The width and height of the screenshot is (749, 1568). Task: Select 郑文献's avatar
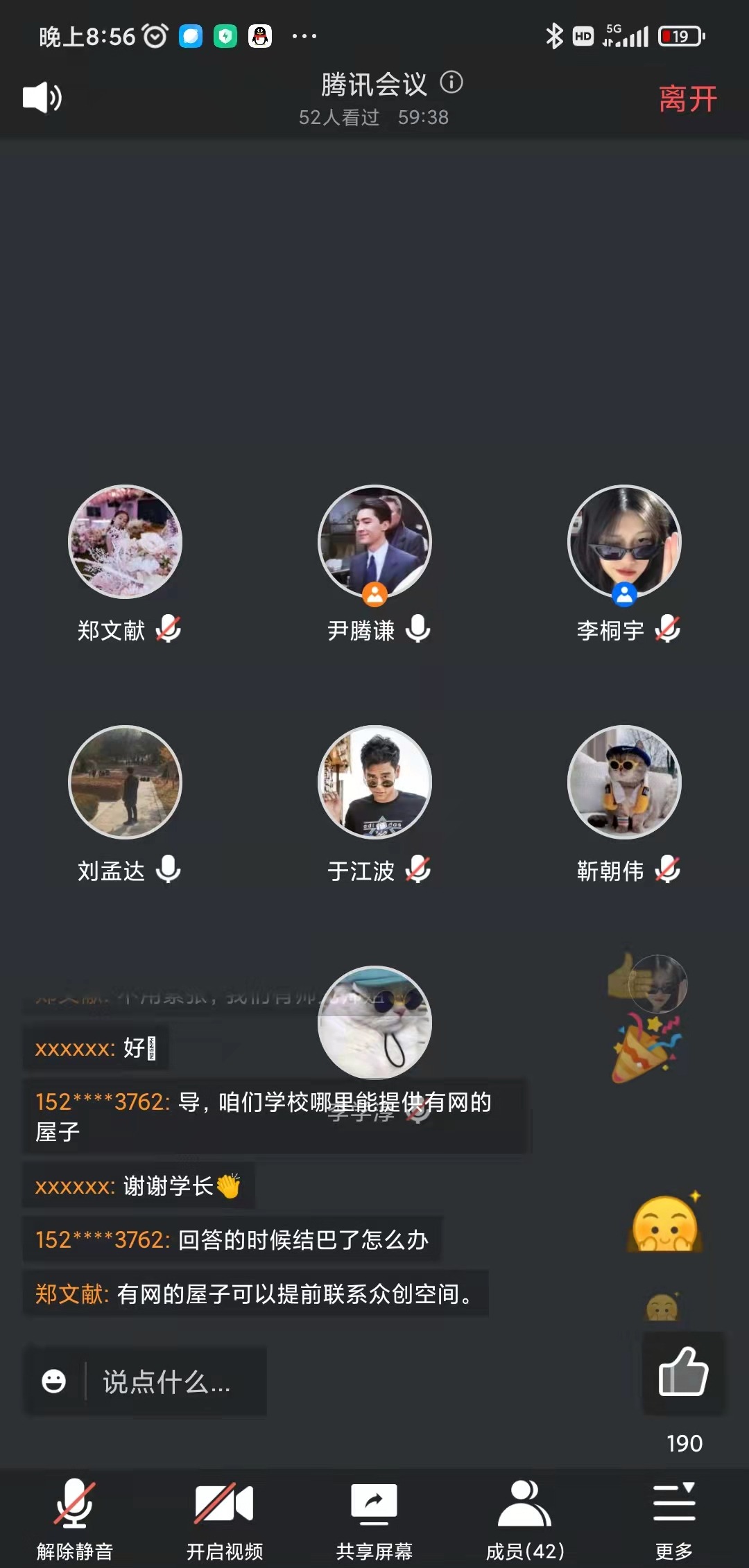tap(126, 541)
